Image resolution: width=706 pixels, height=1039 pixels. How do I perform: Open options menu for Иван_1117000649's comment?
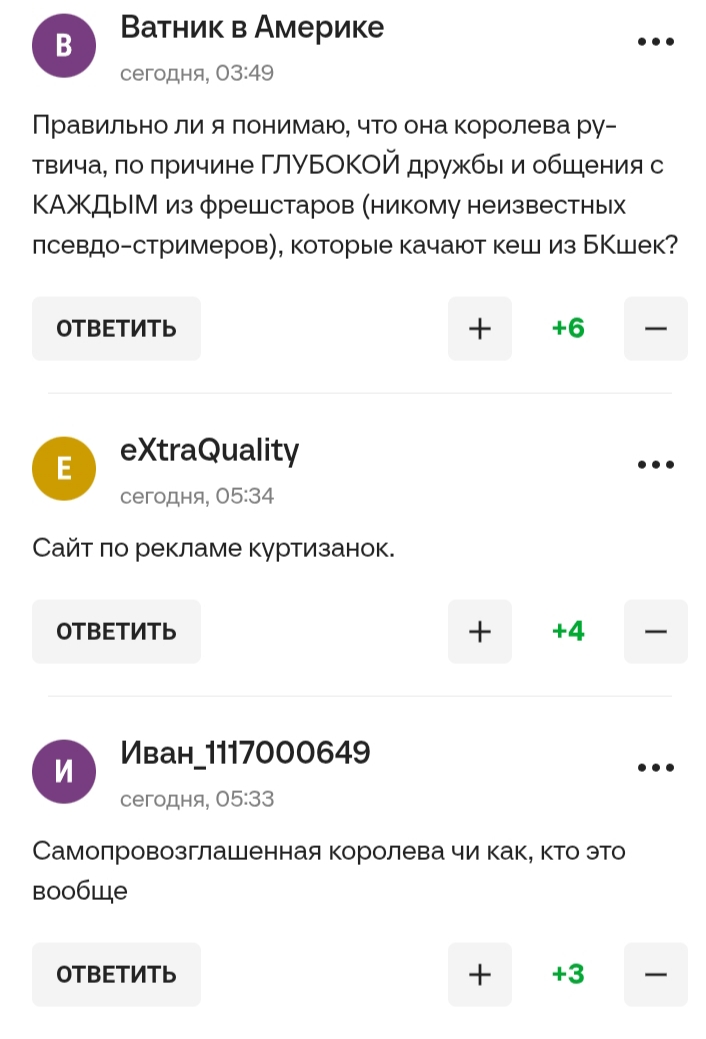656,768
